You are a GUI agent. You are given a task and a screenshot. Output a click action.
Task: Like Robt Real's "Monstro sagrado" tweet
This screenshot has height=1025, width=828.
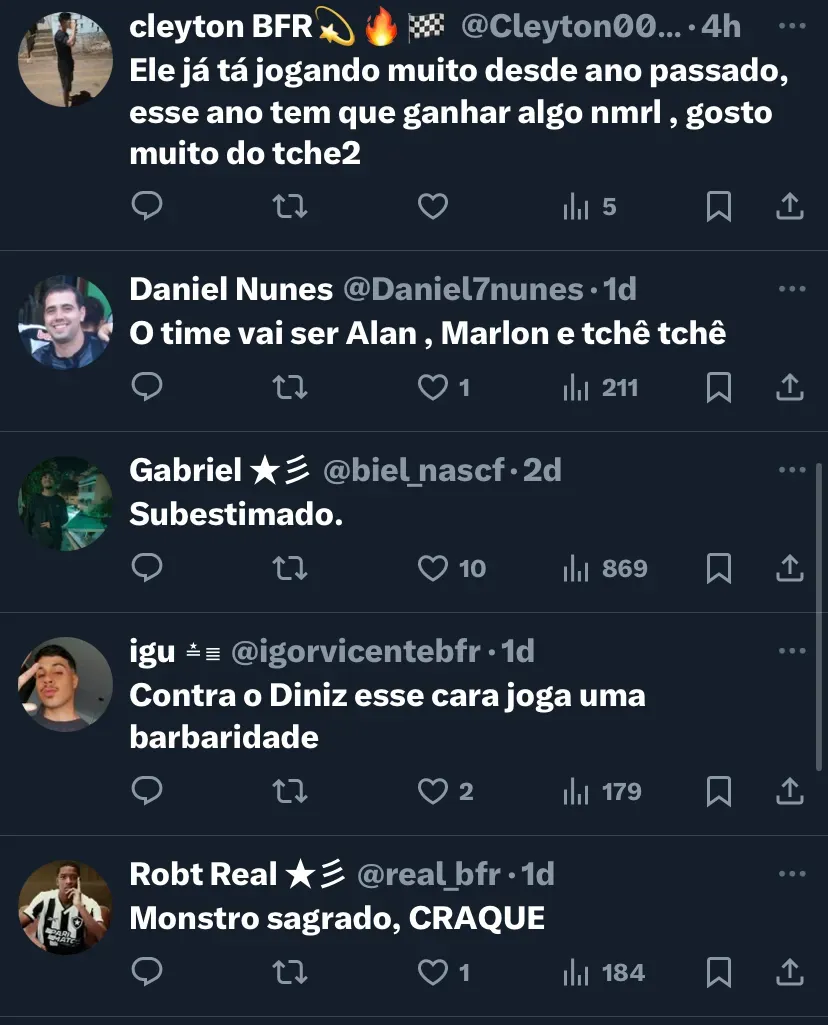coord(432,972)
